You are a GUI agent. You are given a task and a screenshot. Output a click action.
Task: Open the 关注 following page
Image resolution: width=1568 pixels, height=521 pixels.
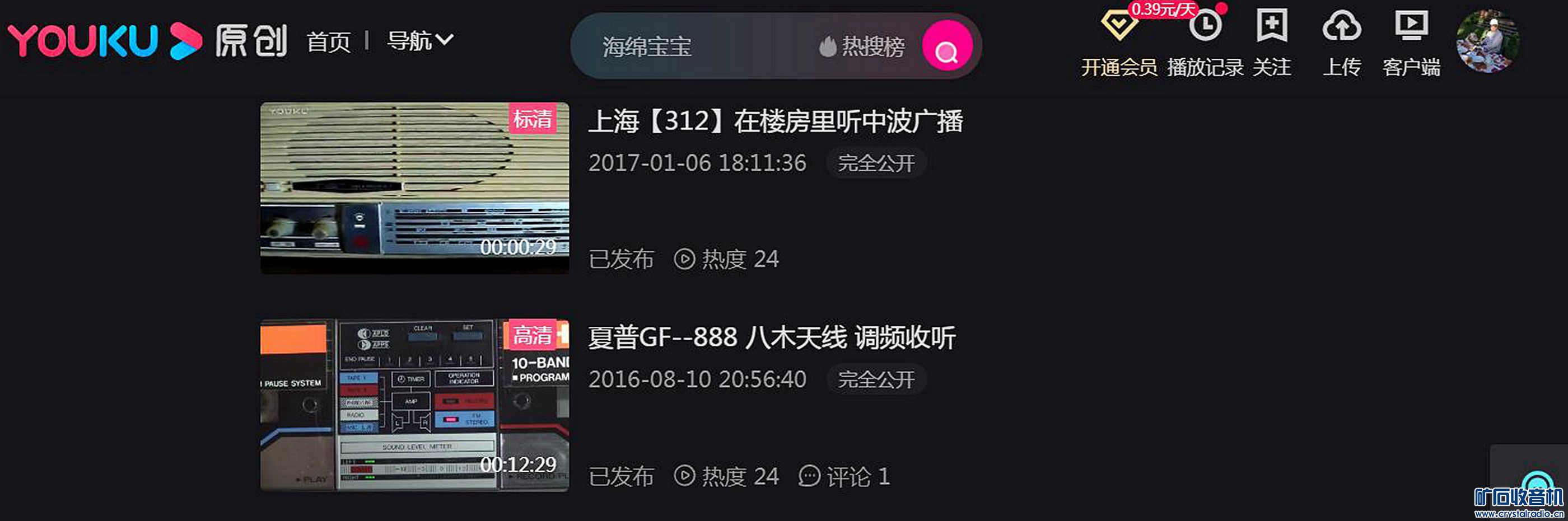1272,44
